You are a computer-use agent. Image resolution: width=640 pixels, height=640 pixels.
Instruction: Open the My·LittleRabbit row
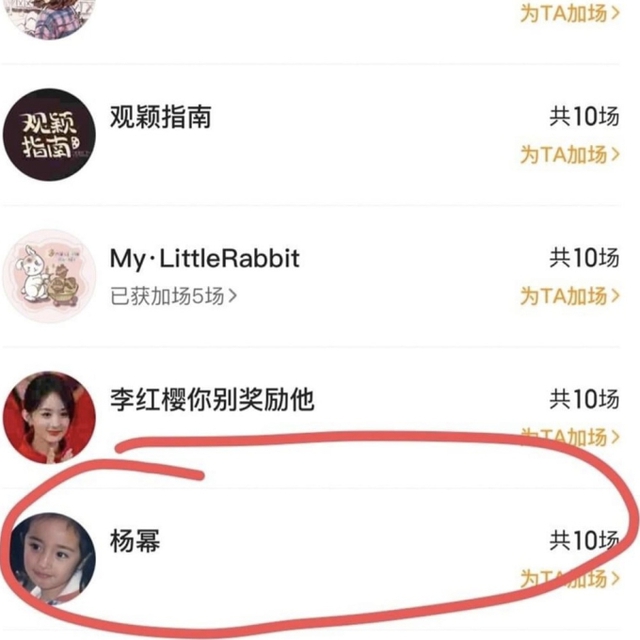(x=205, y=259)
